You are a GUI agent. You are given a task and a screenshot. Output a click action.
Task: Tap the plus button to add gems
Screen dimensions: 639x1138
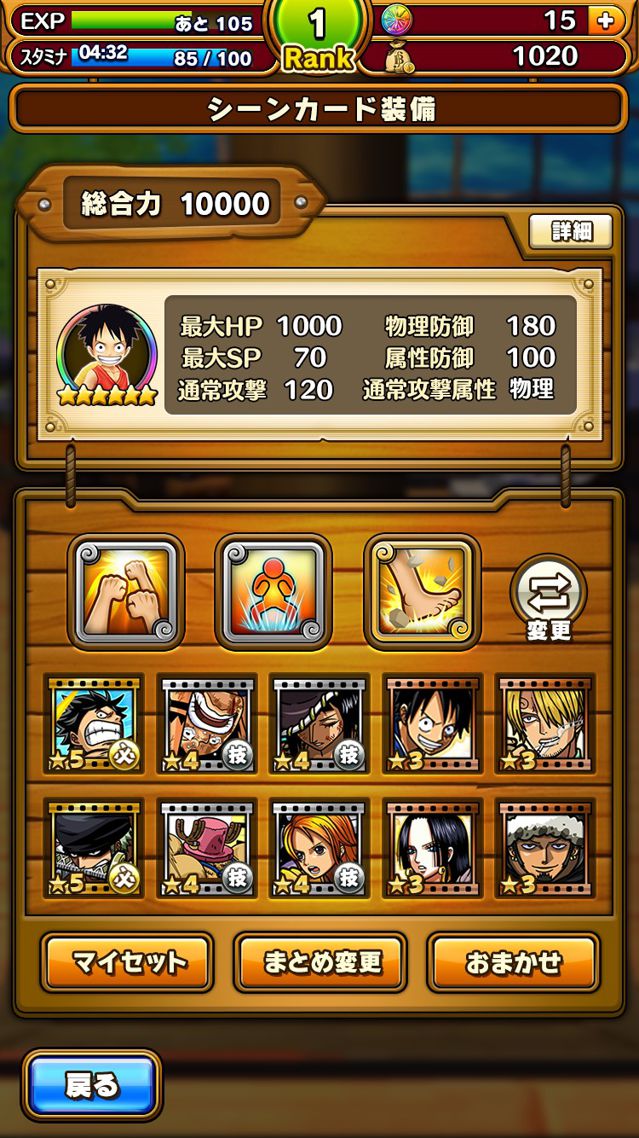tap(605, 20)
